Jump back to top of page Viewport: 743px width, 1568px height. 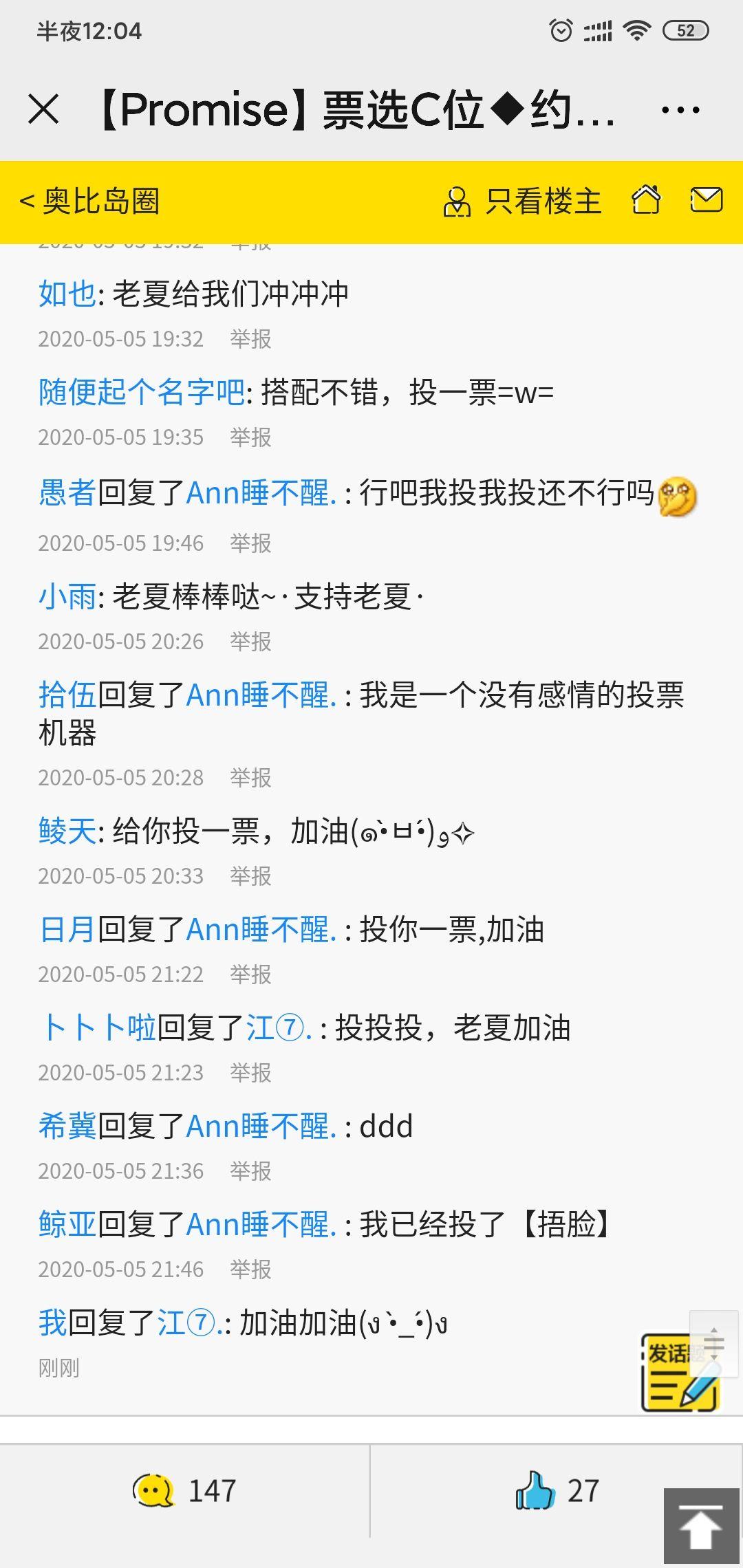click(x=701, y=1527)
